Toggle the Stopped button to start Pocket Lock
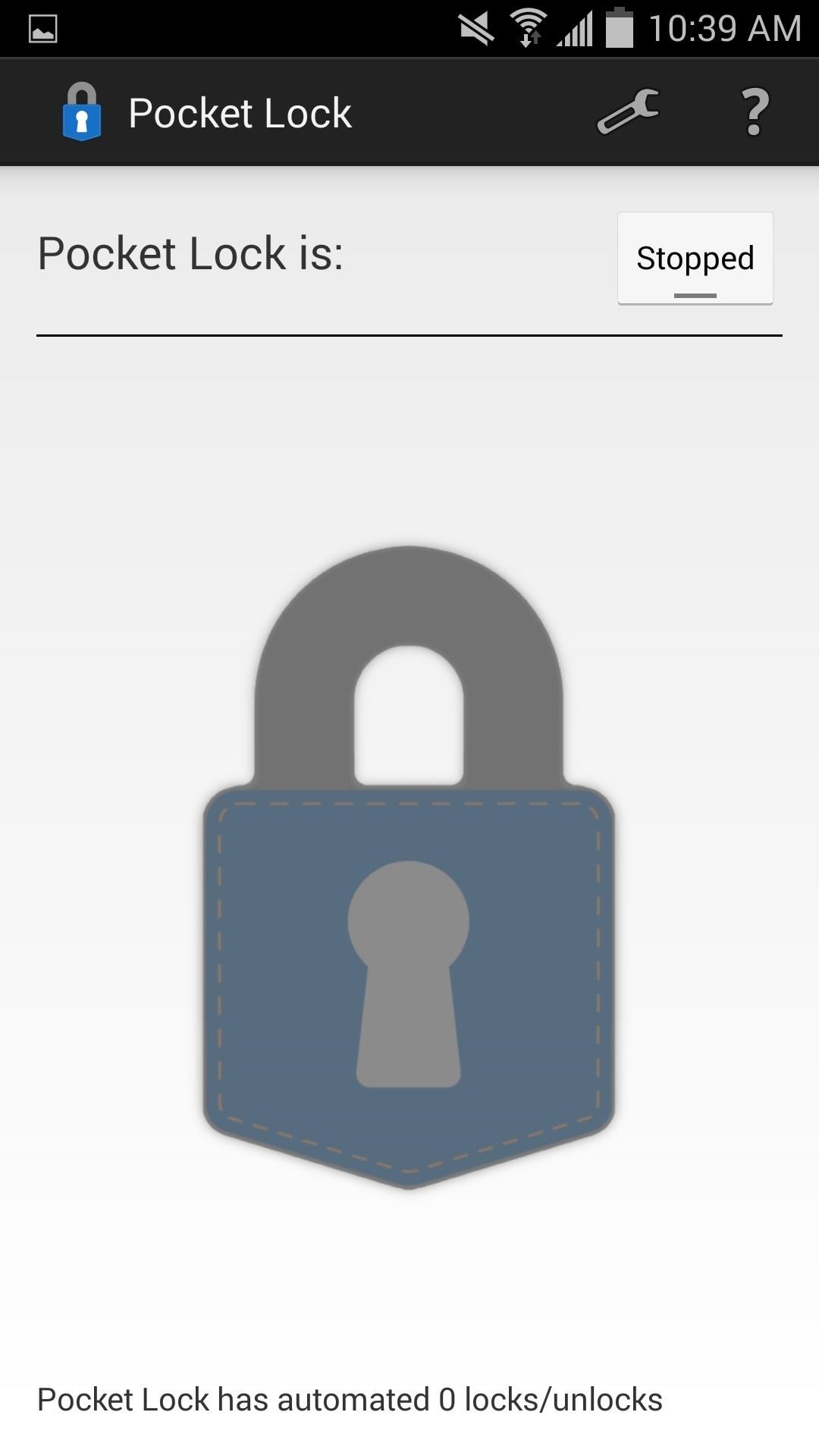Screen dimensions: 819x1456 click(x=695, y=259)
